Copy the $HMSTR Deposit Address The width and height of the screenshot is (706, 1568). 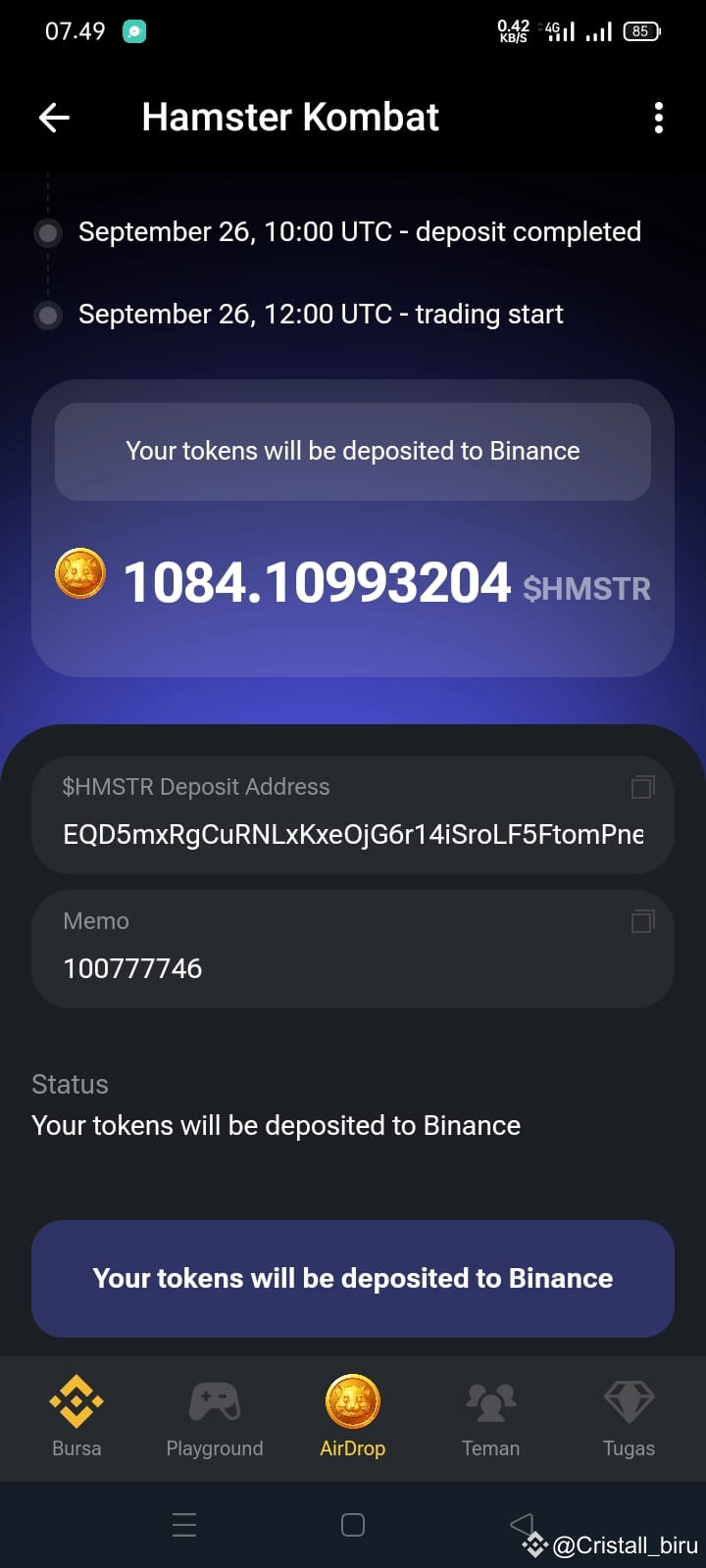[x=642, y=787]
